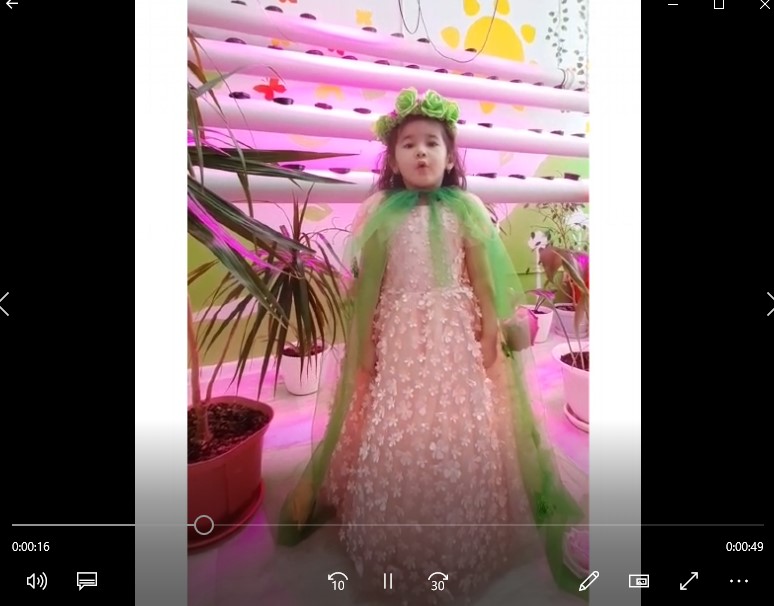Play in mini view
Viewport: 774px width, 606px height.
639,581
